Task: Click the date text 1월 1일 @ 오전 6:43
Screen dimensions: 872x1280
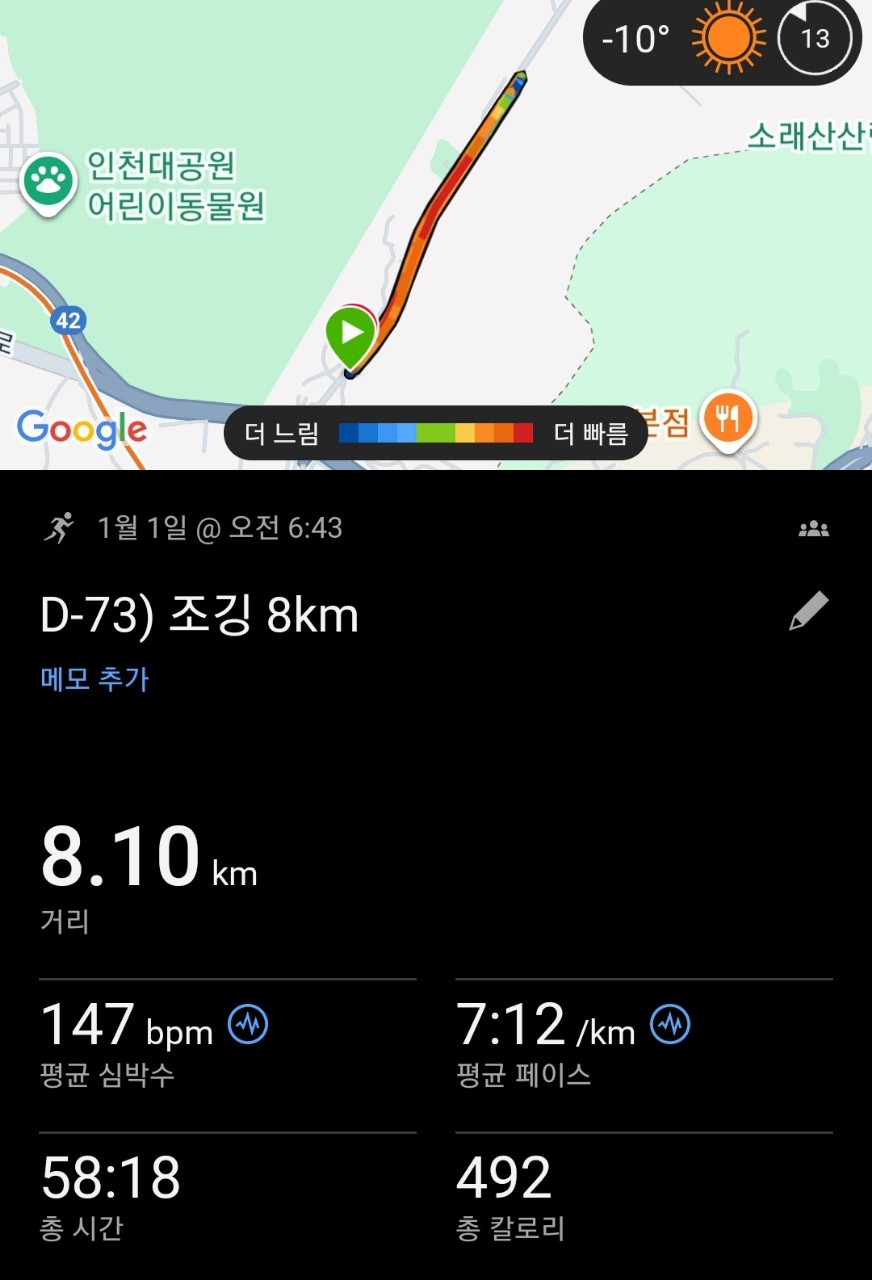Action: click(220, 528)
